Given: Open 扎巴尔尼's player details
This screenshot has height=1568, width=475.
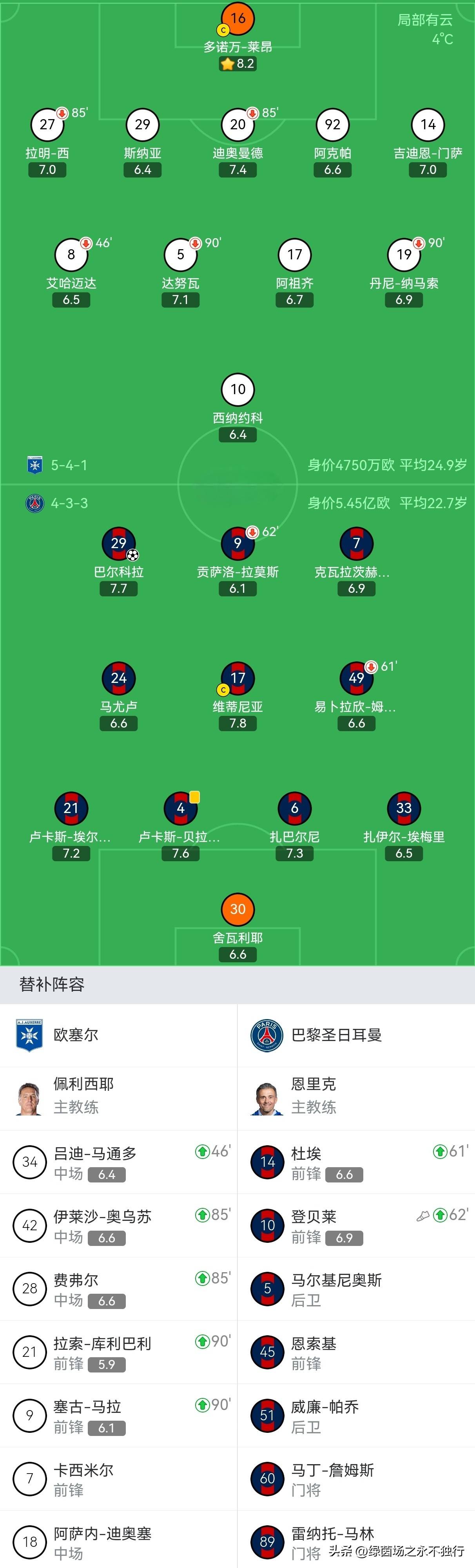Looking at the screenshot, I should tap(295, 808).
